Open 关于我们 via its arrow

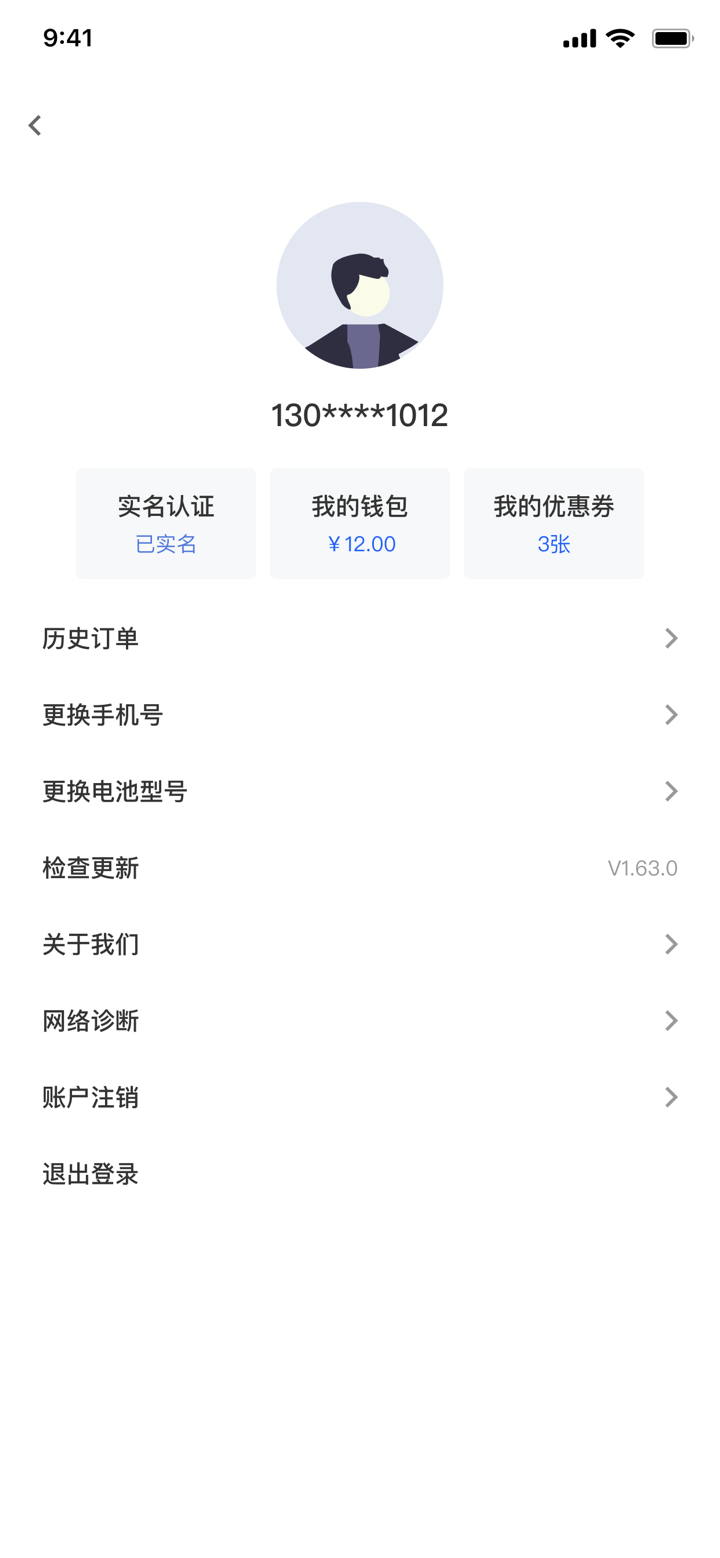pos(671,944)
